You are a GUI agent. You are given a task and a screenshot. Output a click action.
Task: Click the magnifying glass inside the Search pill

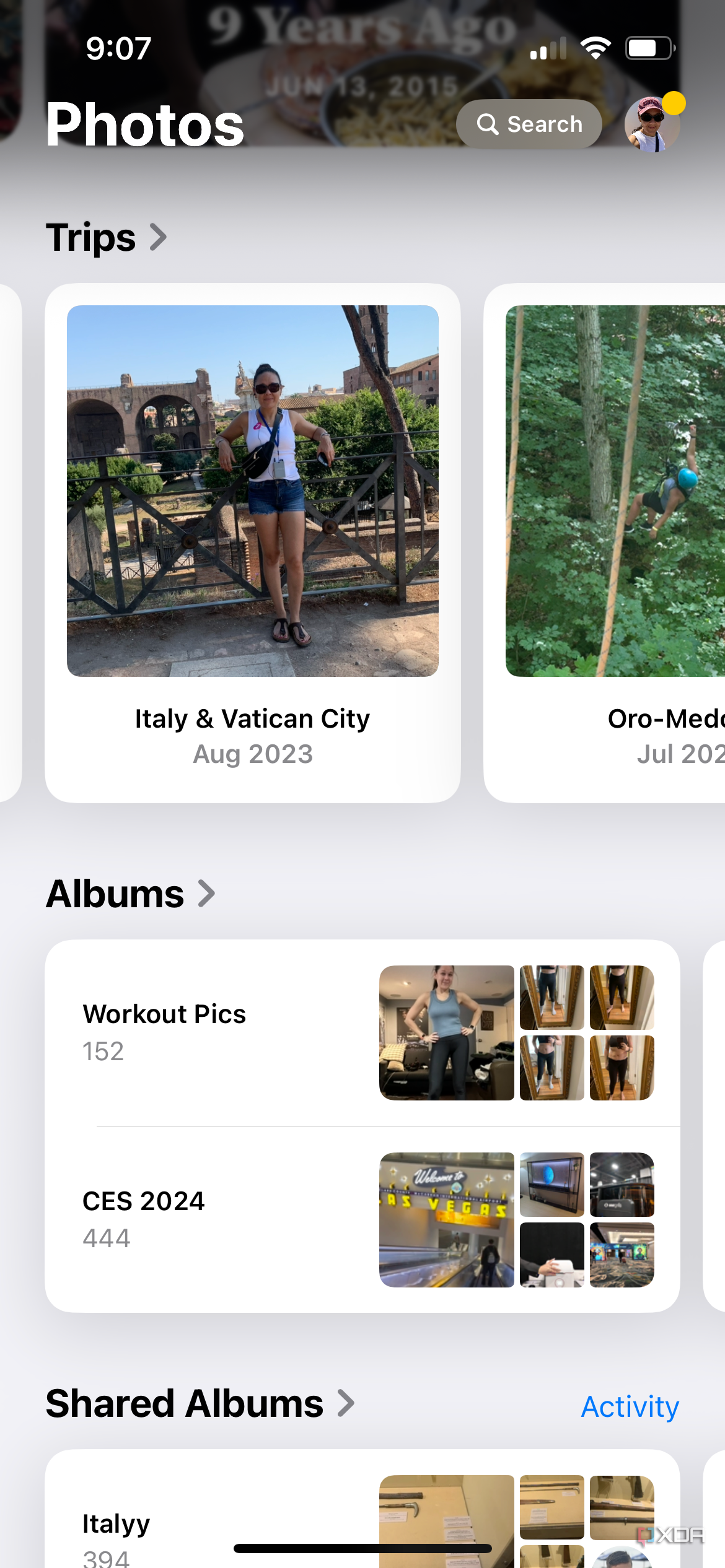tap(489, 124)
